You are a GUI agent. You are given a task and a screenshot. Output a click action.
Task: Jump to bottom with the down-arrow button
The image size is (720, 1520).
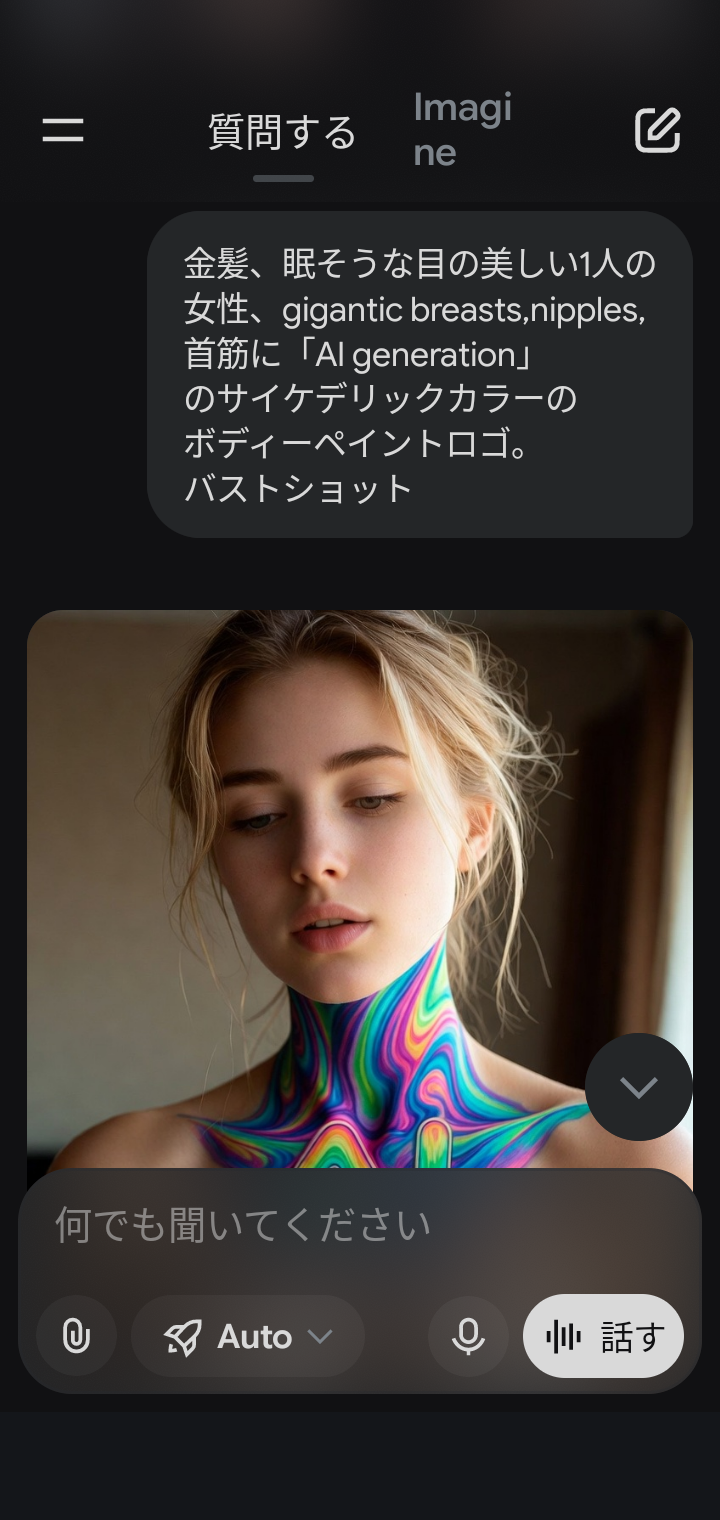(x=638, y=1087)
